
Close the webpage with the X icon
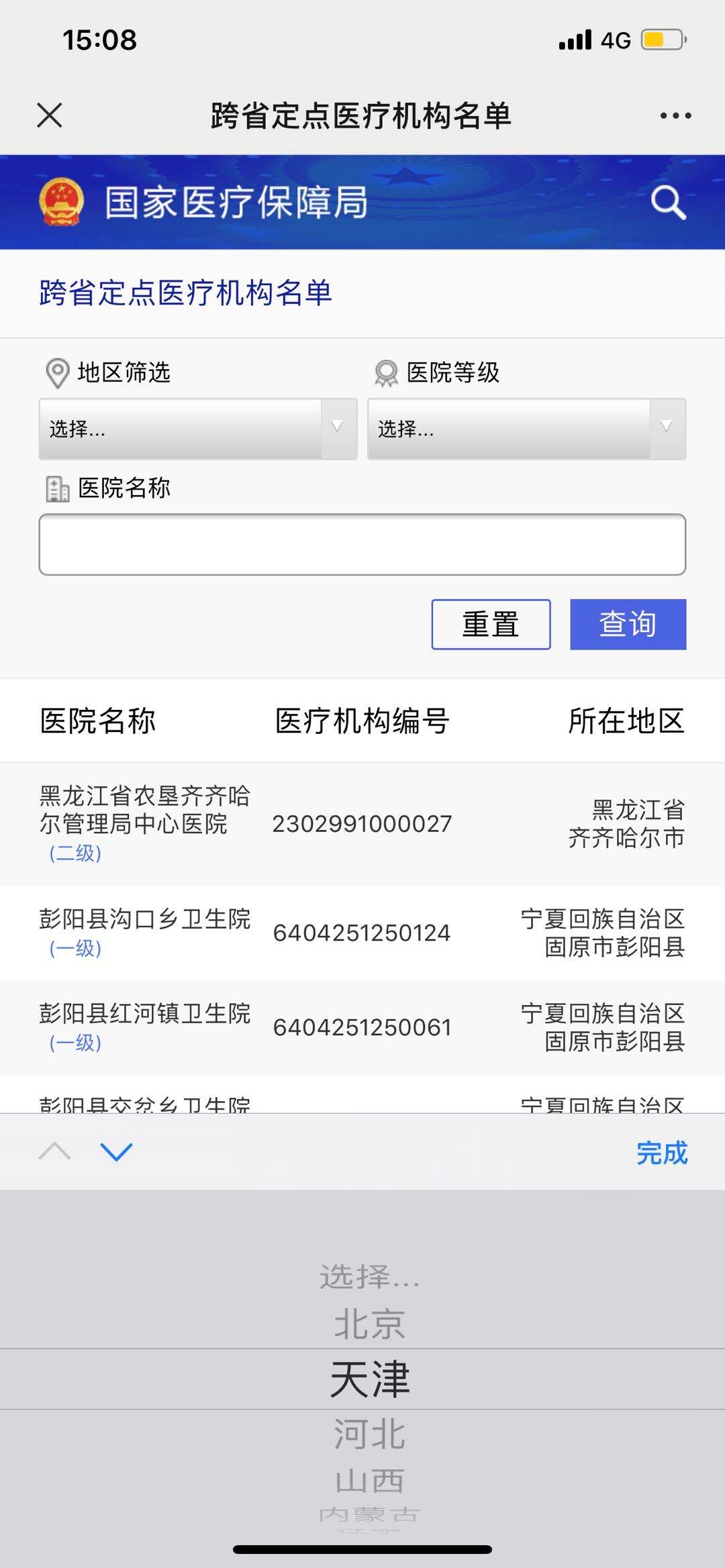[x=50, y=115]
